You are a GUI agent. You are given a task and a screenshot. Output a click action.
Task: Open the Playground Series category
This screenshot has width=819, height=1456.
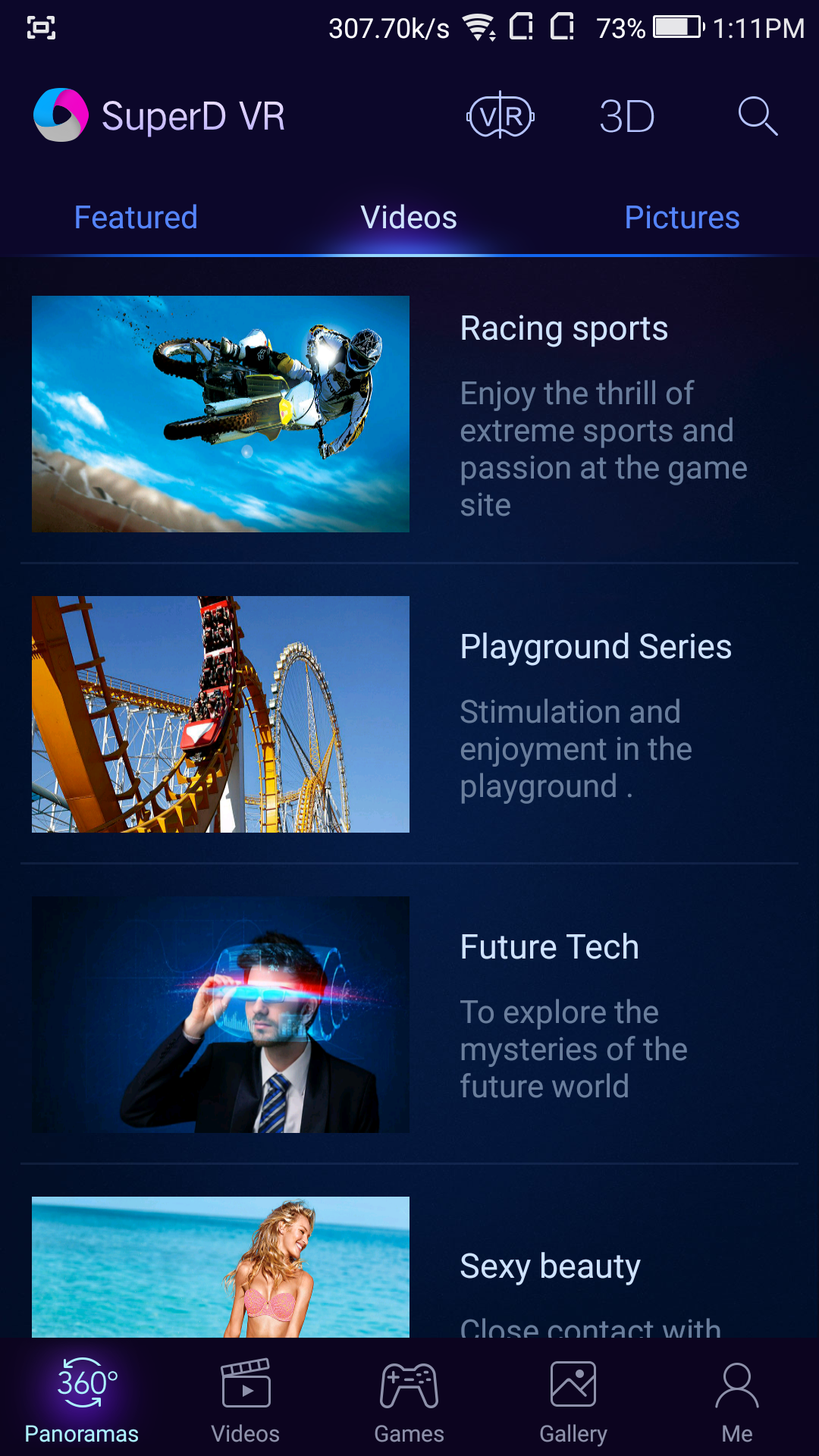409,714
